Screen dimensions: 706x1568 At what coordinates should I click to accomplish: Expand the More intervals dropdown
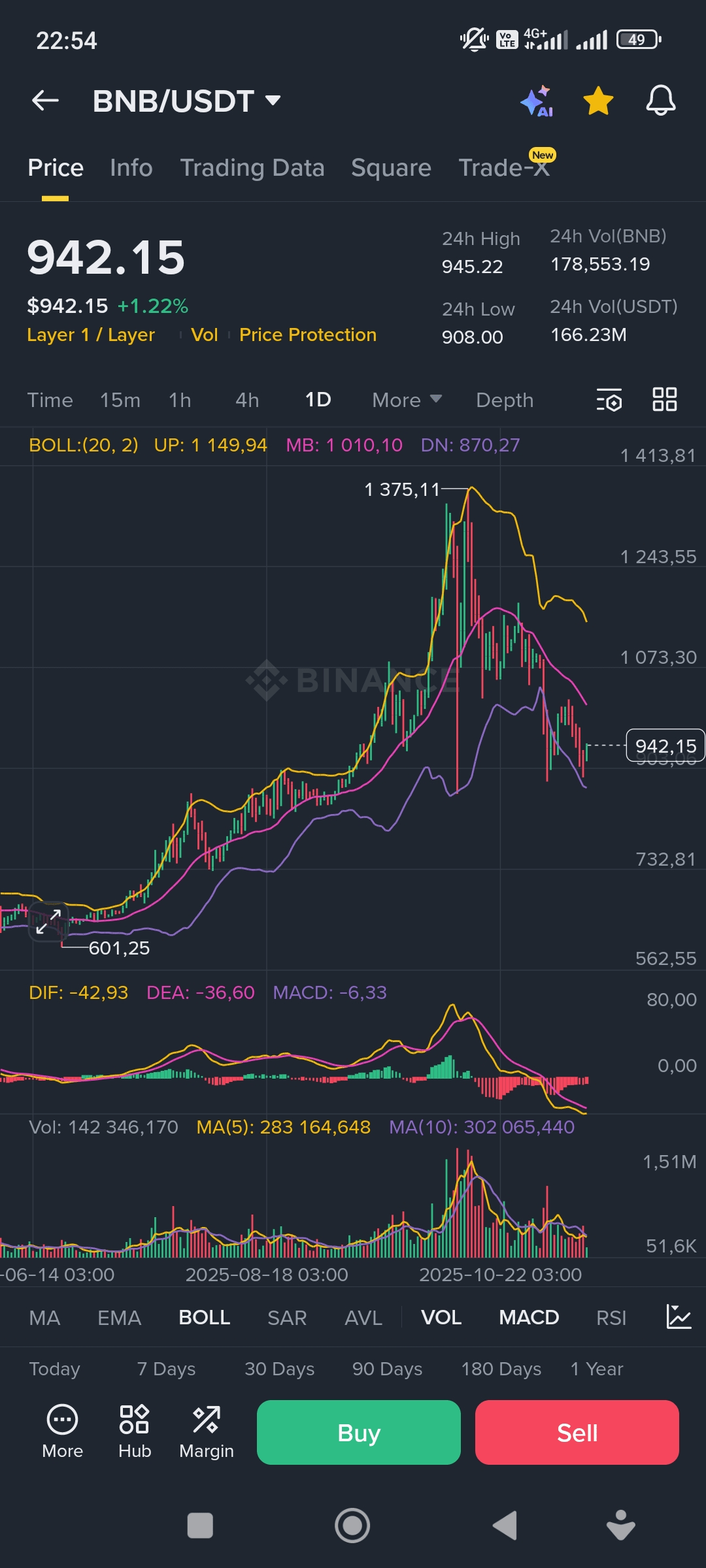pos(407,400)
